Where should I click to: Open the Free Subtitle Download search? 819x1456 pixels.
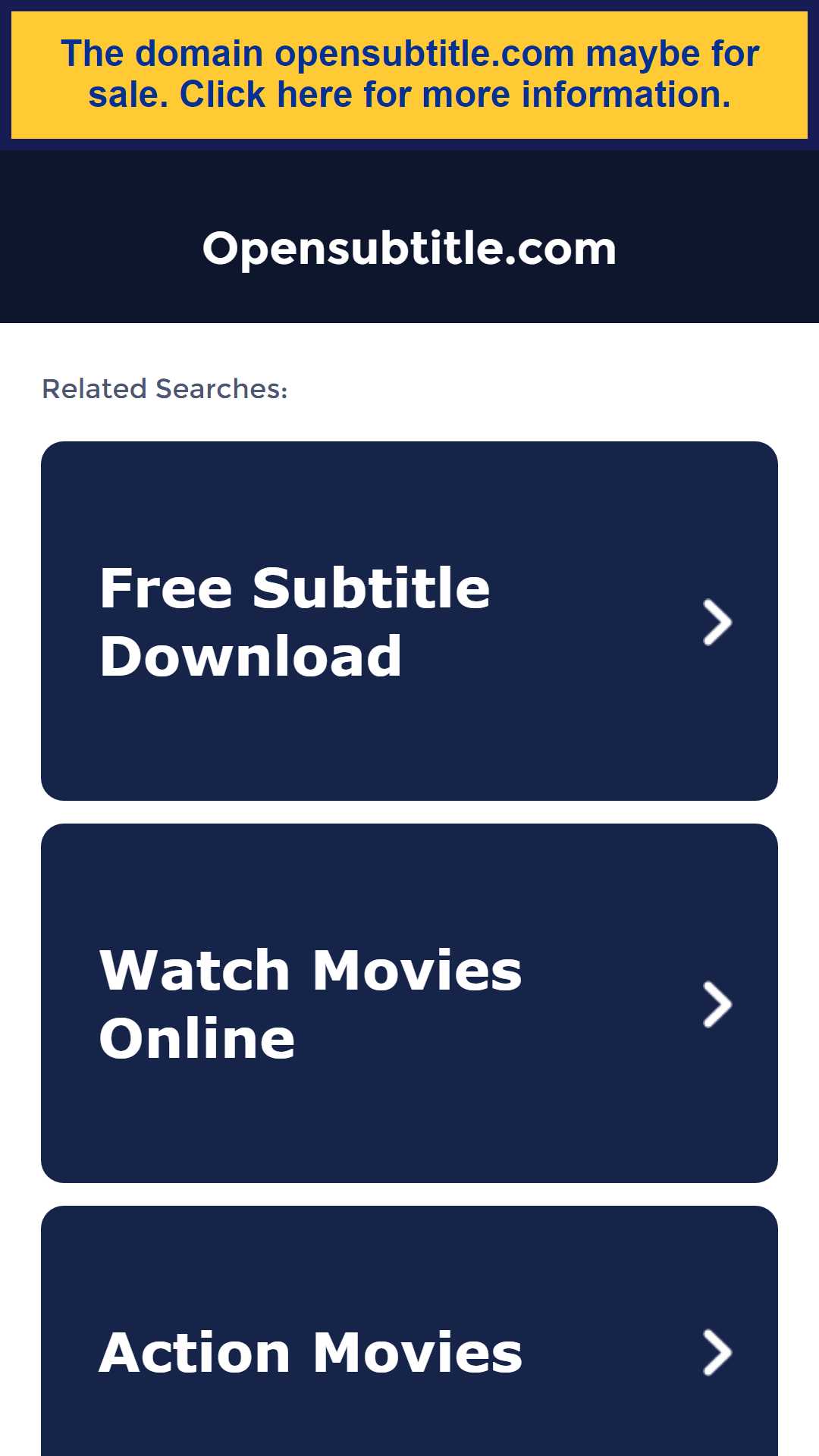coord(409,621)
